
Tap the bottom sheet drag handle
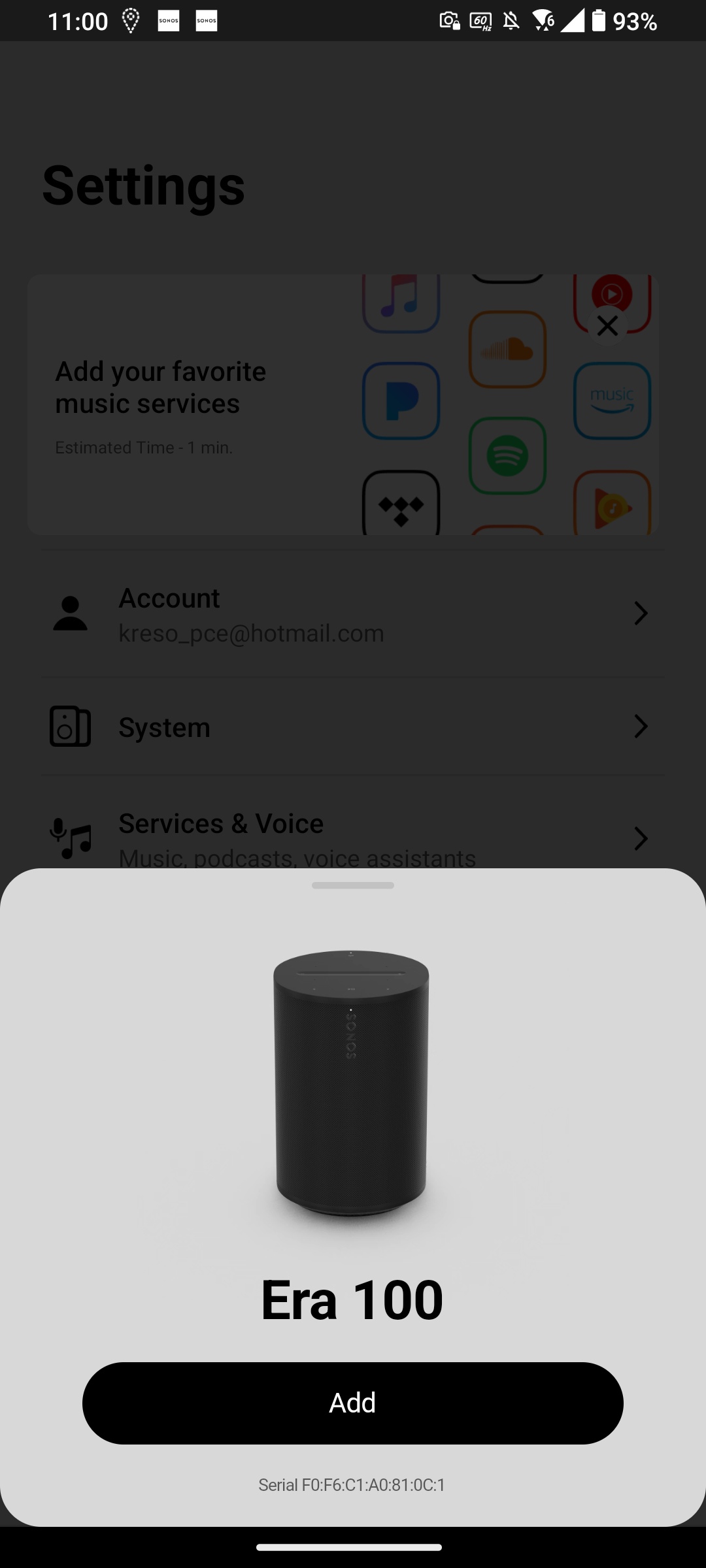(x=353, y=885)
